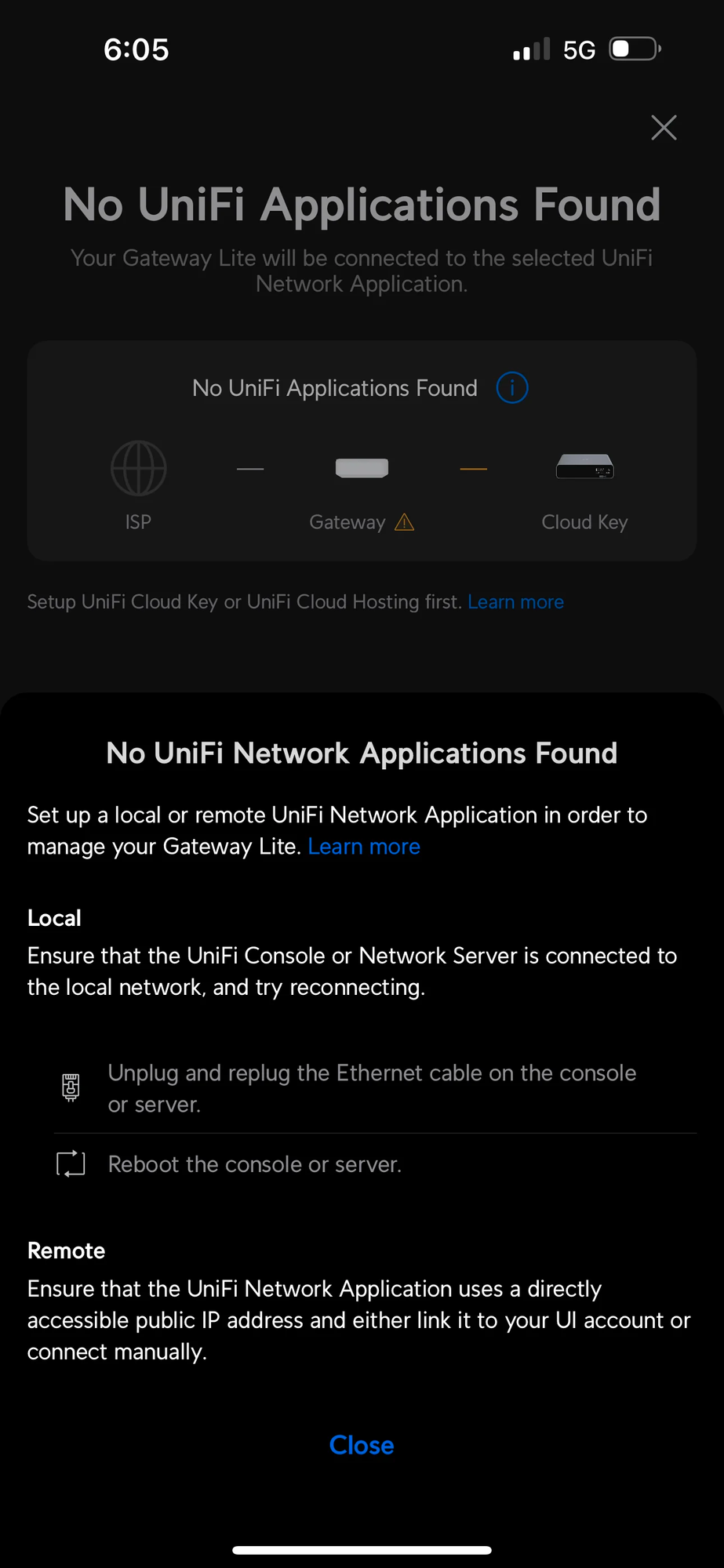The height and width of the screenshot is (1568, 724).
Task: Open Learn more about Cloud Key setup
Action: [x=515, y=602]
